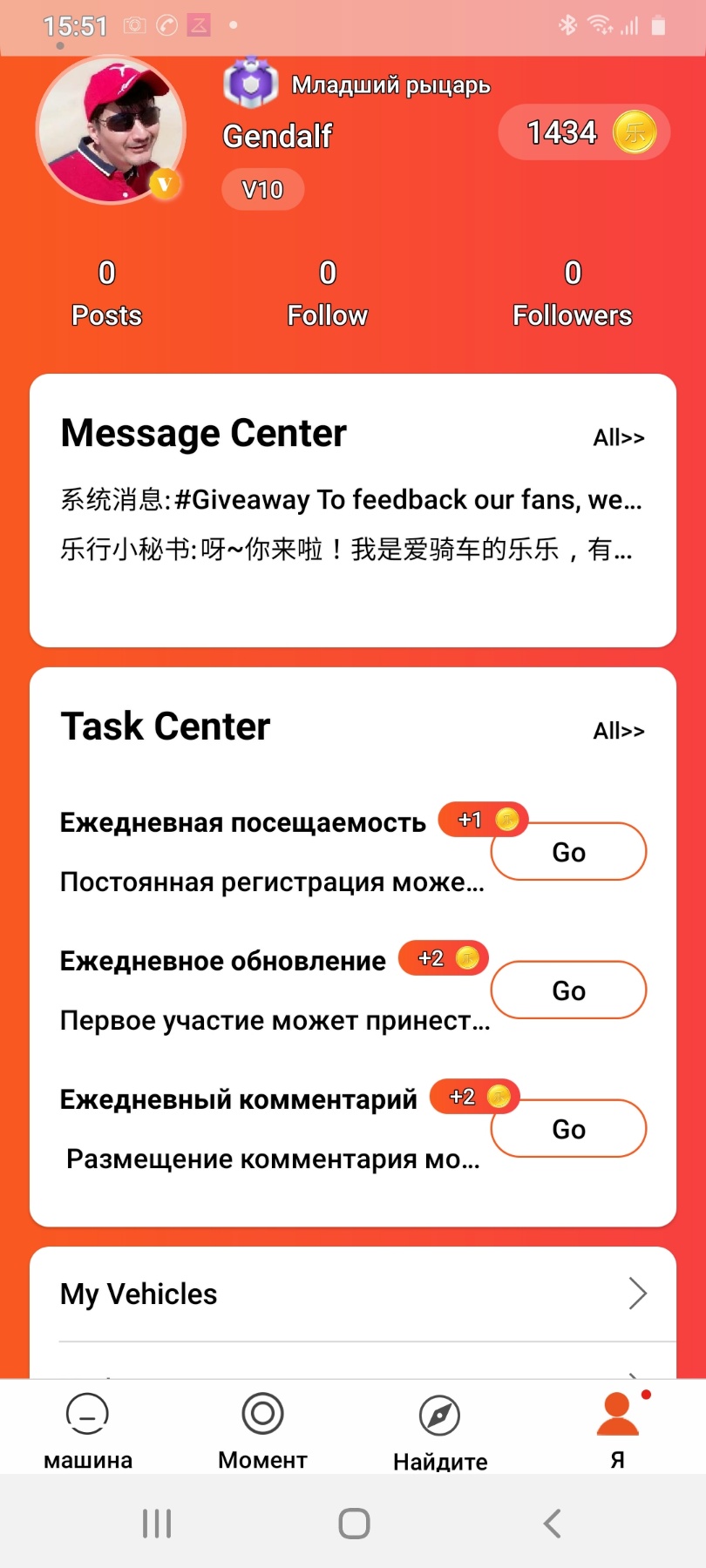Open Gendalf's profile avatar photo
This screenshot has width=706, height=1568.
(x=111, y=131)
